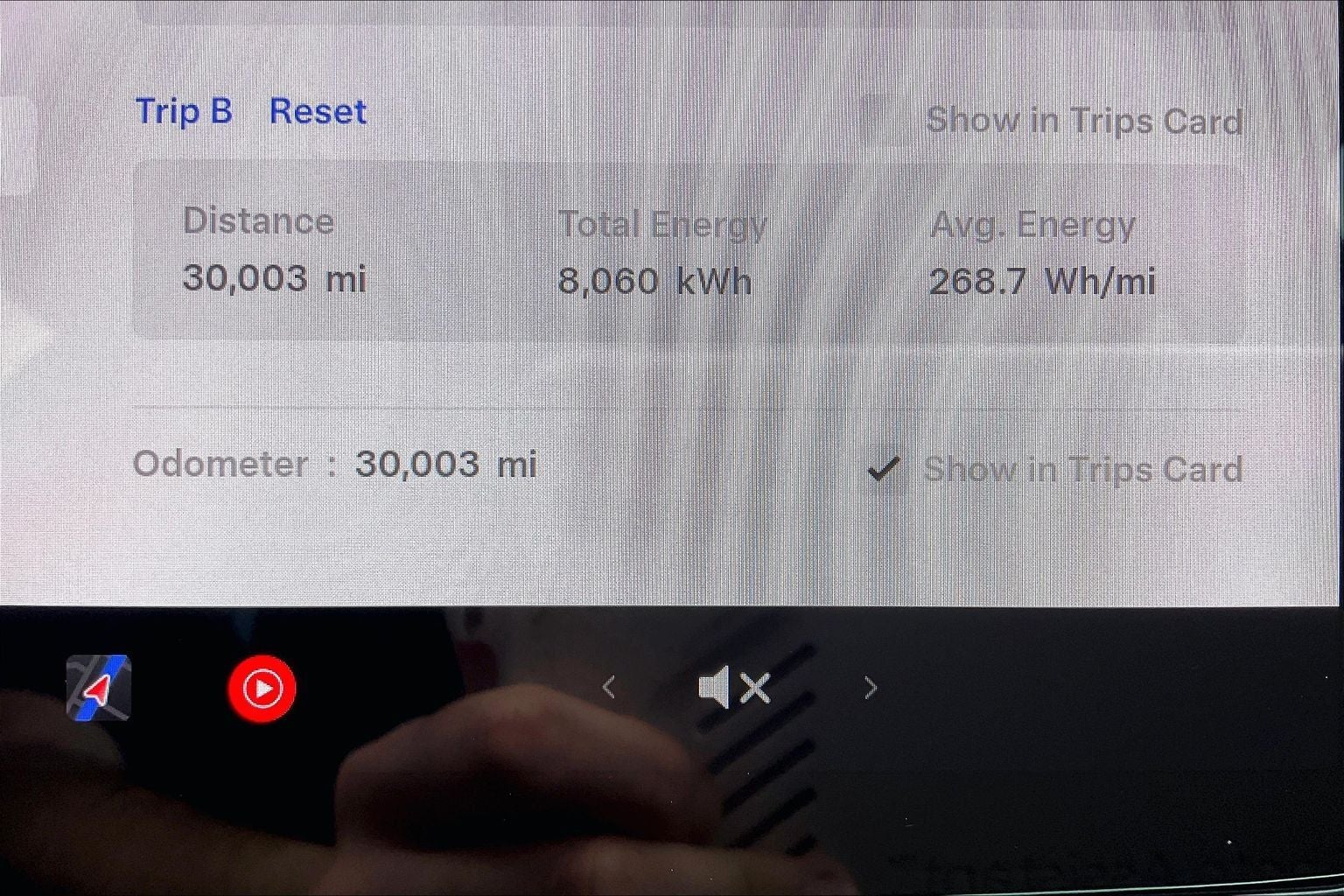Reset the Trip B counter
Image resolution: width=1344 pixels, height=896 pixels.
tap(318, 112)
